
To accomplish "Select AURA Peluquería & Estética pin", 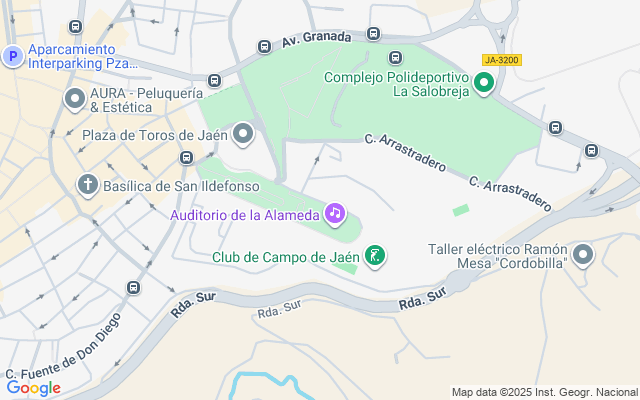I will click(74, 99).
